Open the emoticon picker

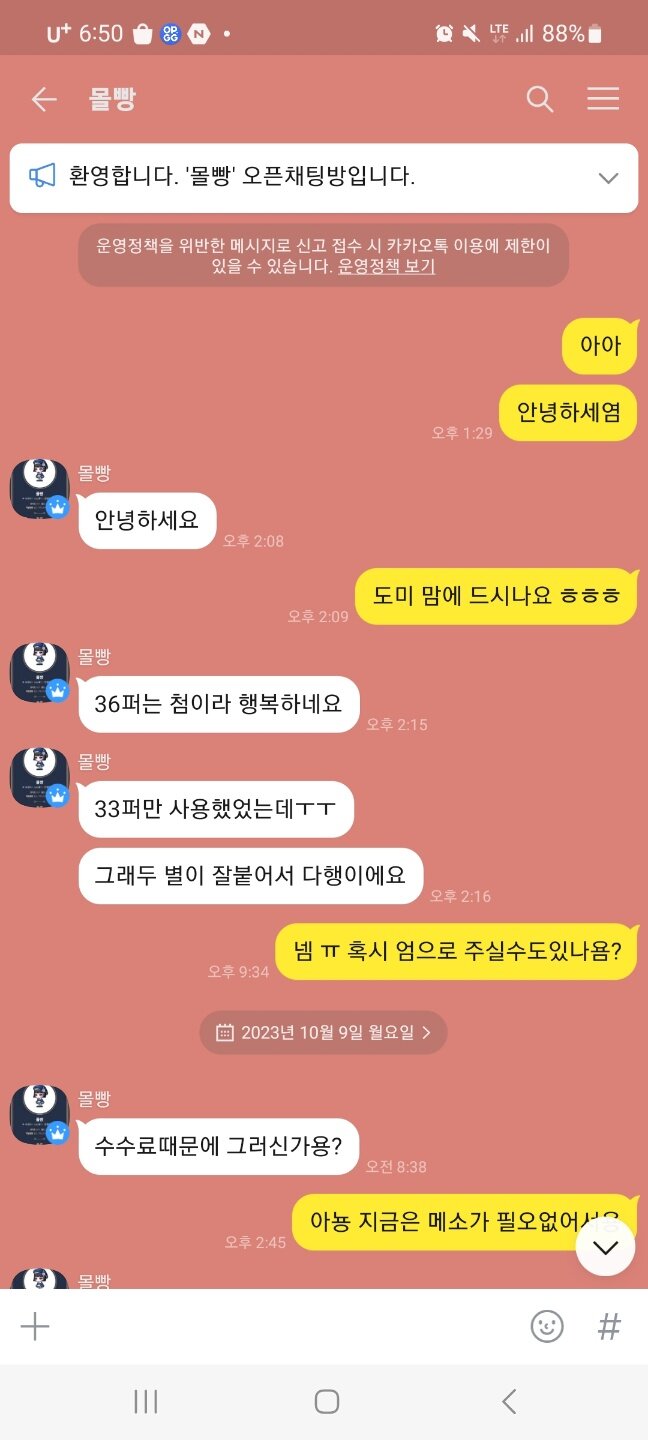[x=547, y=1327]
